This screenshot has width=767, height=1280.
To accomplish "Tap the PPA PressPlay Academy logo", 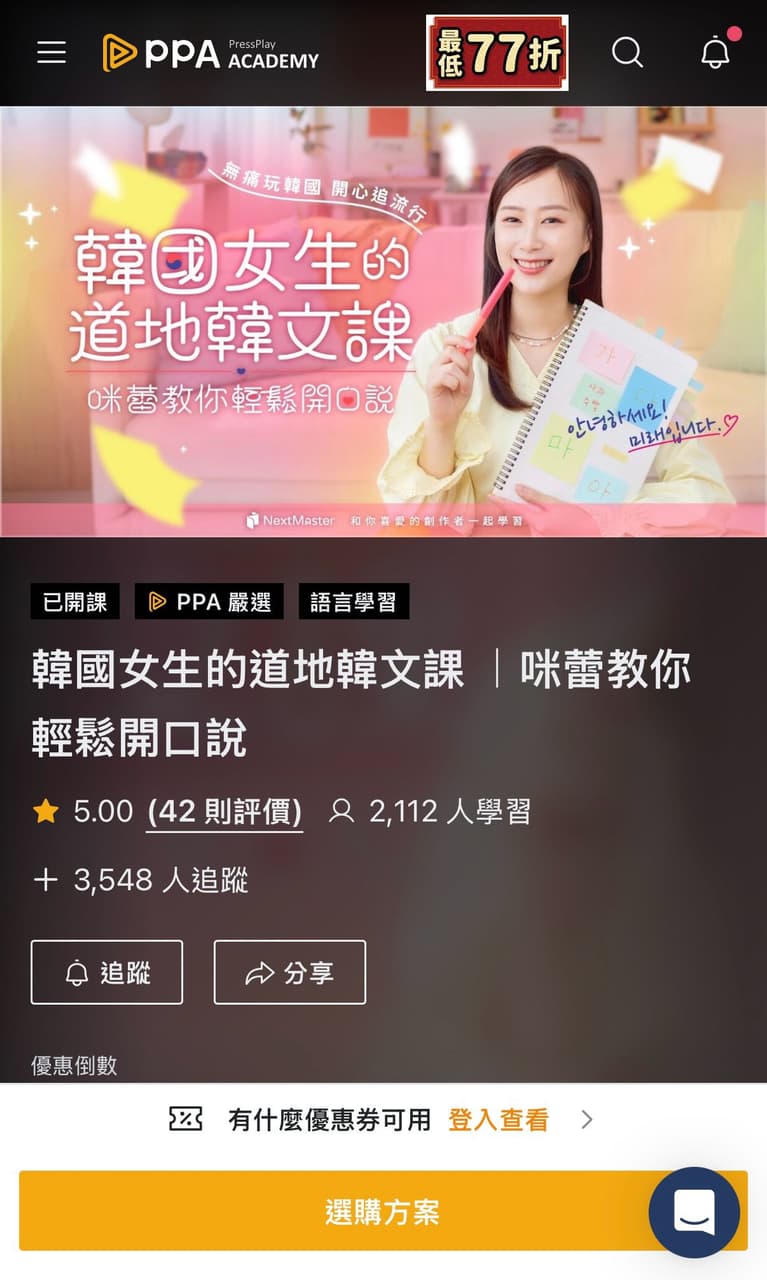I will coord(210,52).
